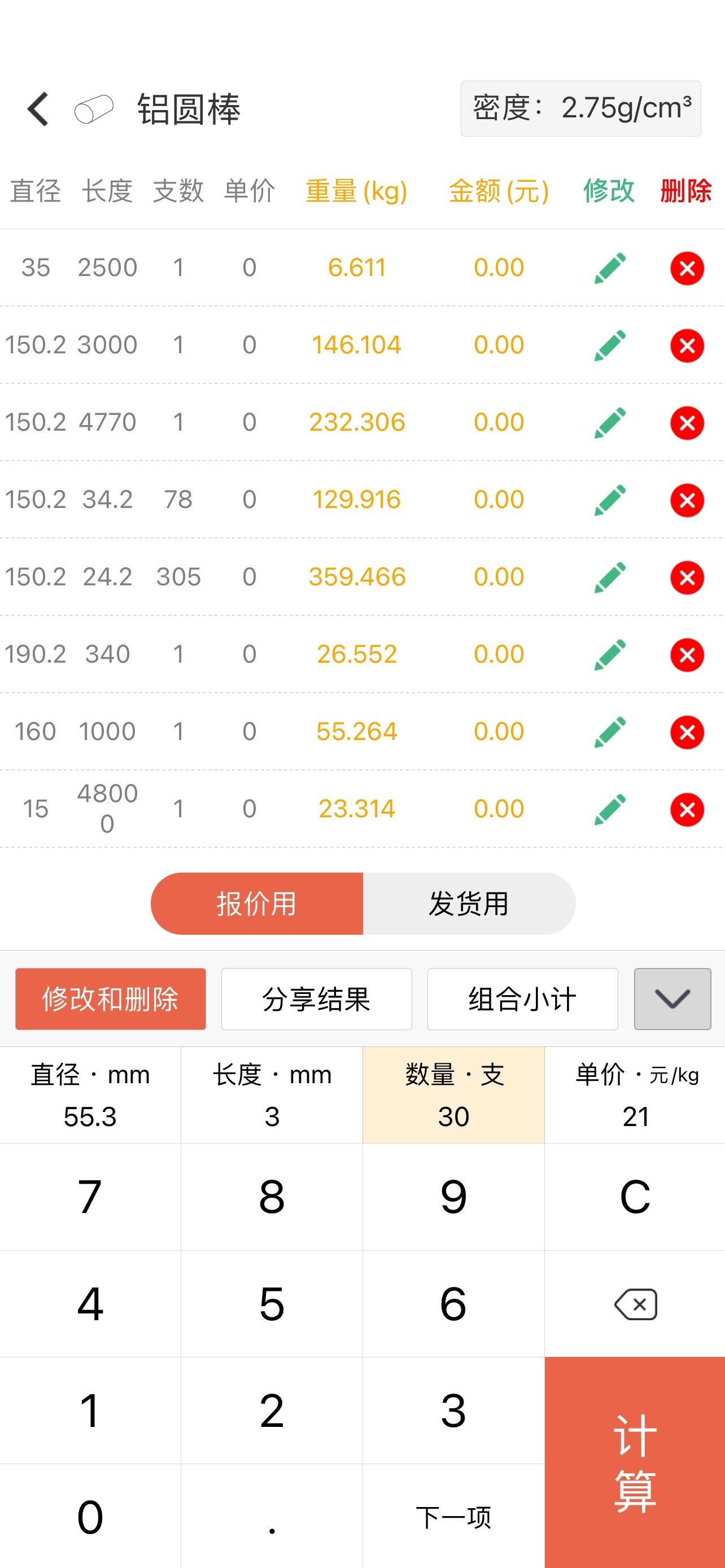Delete the row with weight 359.466

pyautogui.click(x=687, y=577)
